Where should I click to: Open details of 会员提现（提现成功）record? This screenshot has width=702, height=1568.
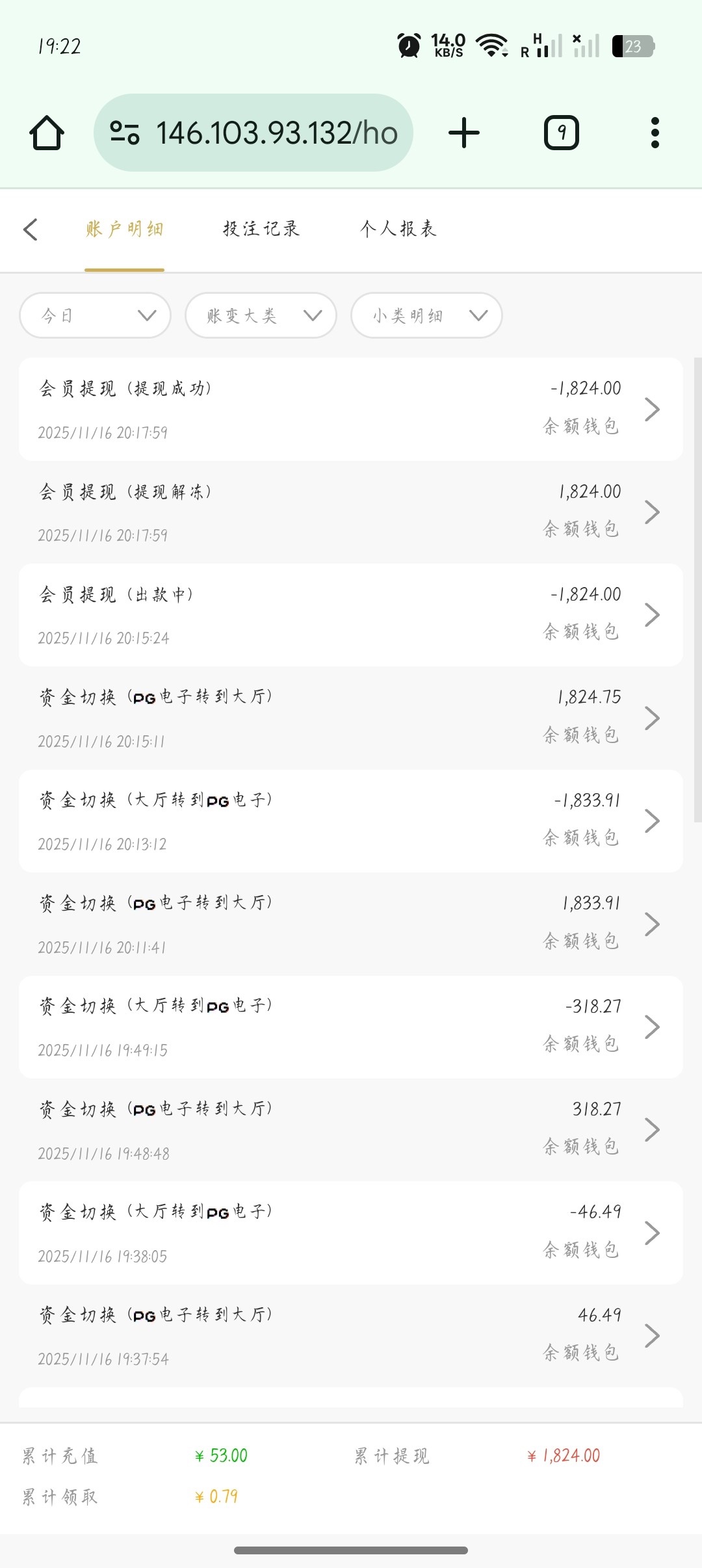tap(652, 408)
